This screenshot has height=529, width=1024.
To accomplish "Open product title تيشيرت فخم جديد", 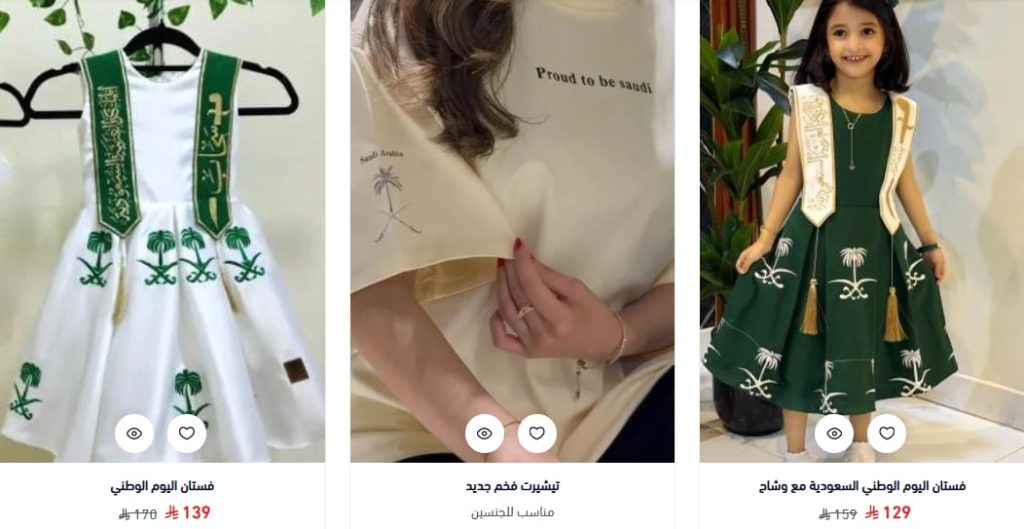I will [512, 487].
